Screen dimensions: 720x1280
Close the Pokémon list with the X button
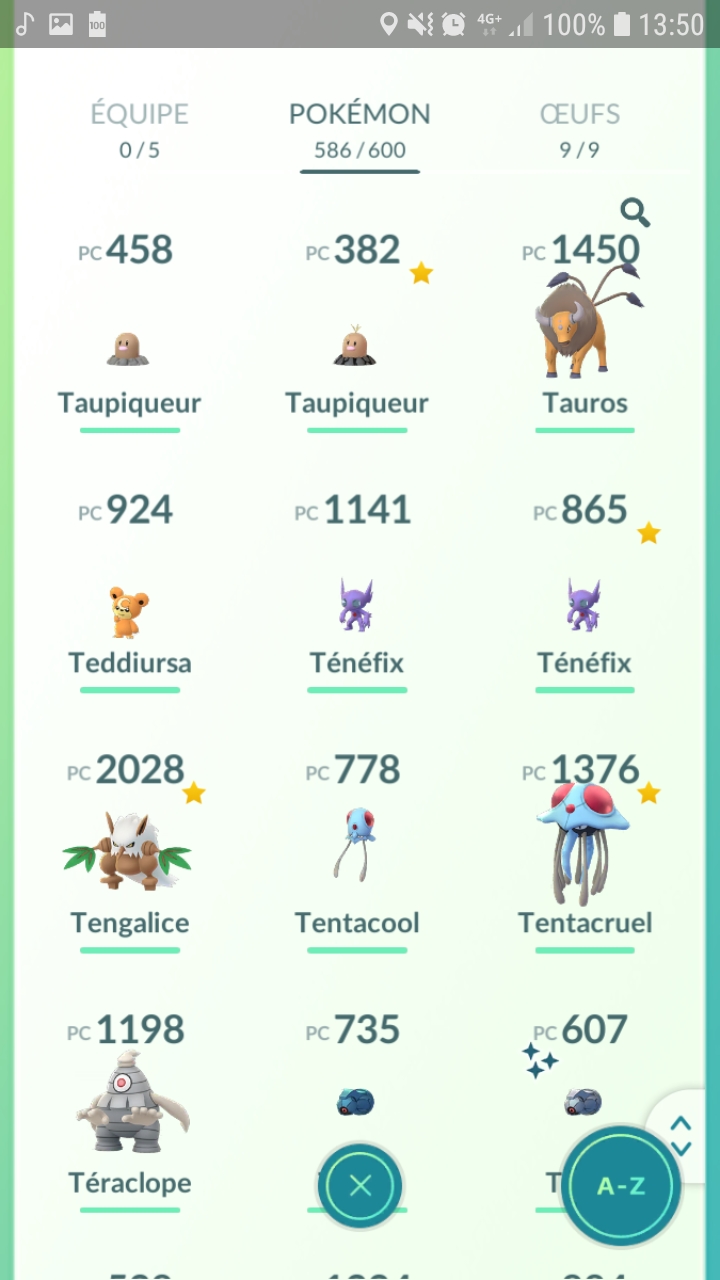click(360, 1186)
